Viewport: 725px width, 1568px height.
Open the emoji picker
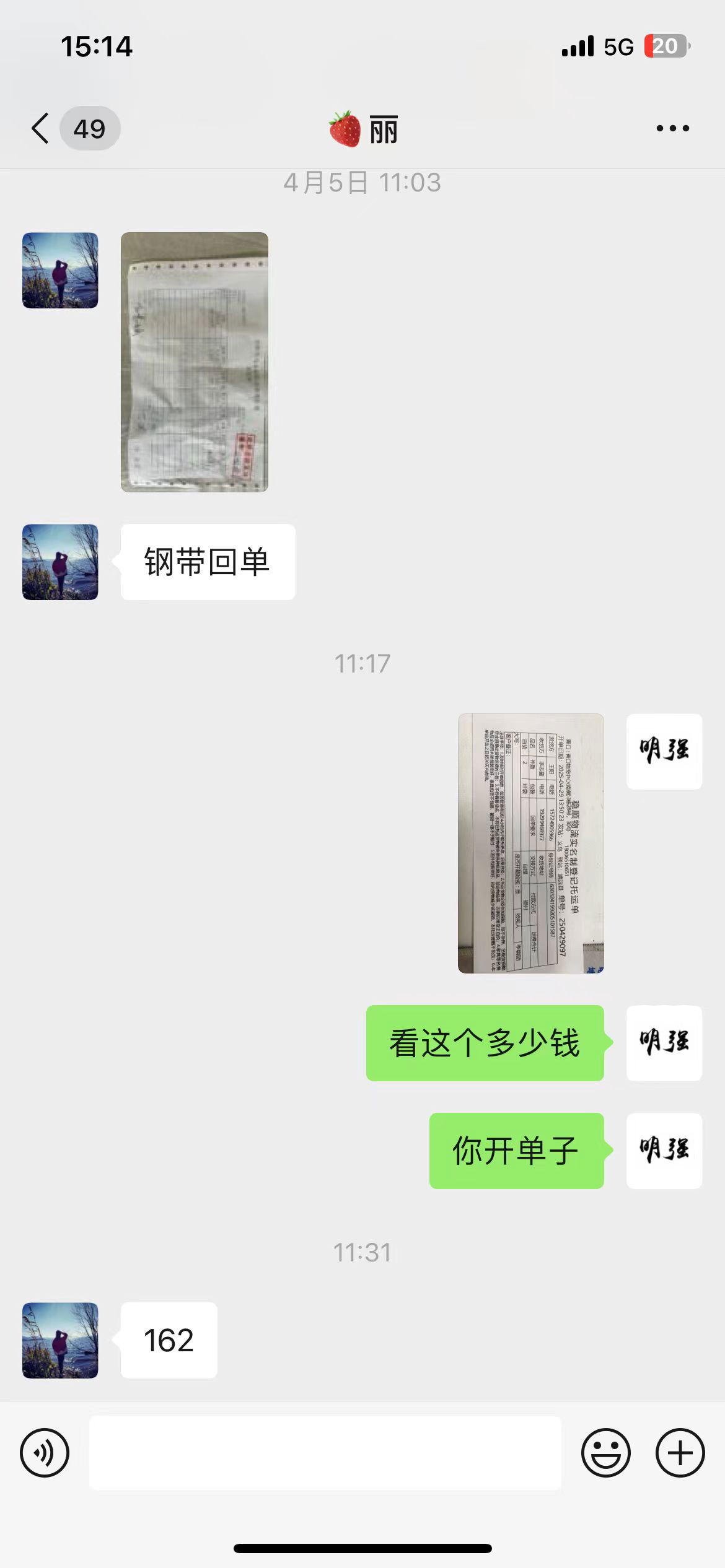(x=606, y=1453)
